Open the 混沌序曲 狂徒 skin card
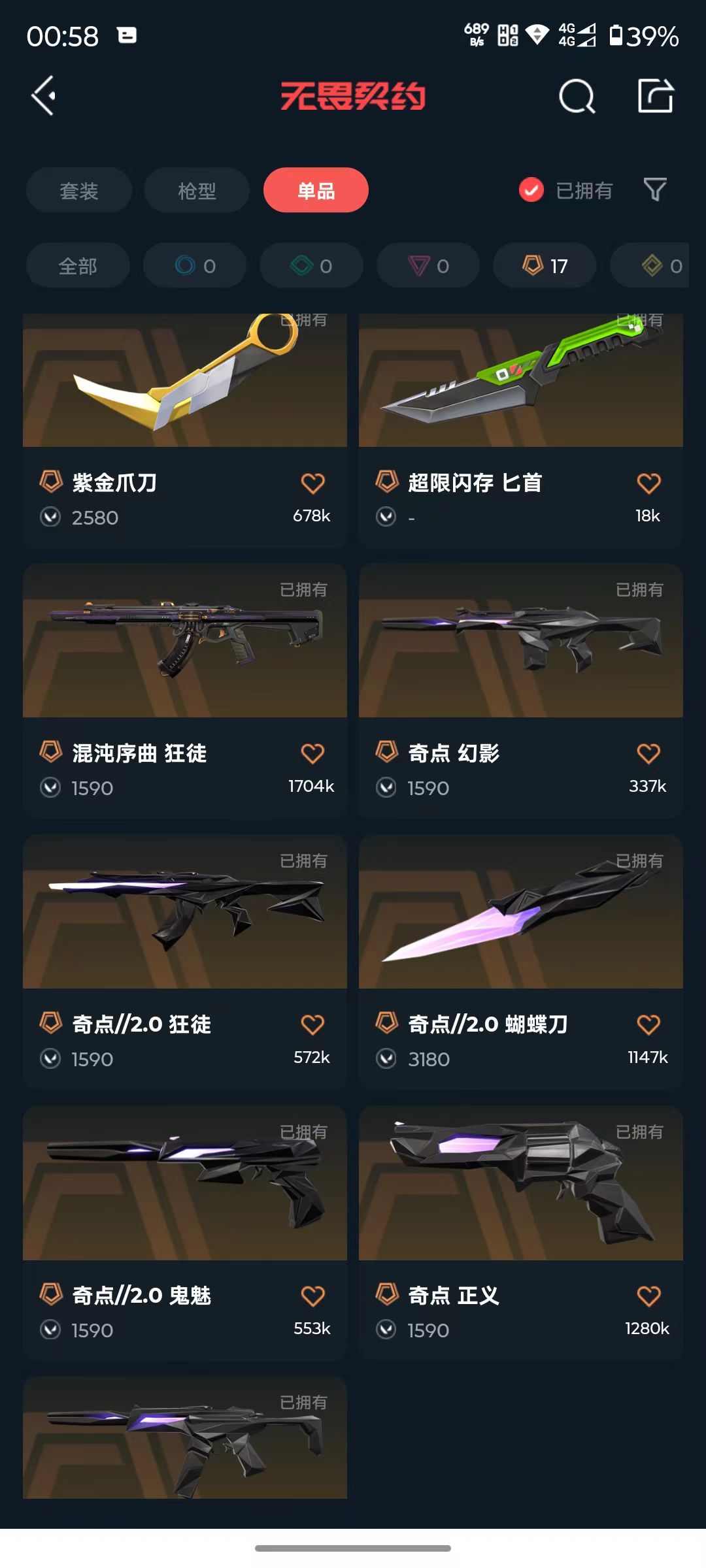 point(185,691)
